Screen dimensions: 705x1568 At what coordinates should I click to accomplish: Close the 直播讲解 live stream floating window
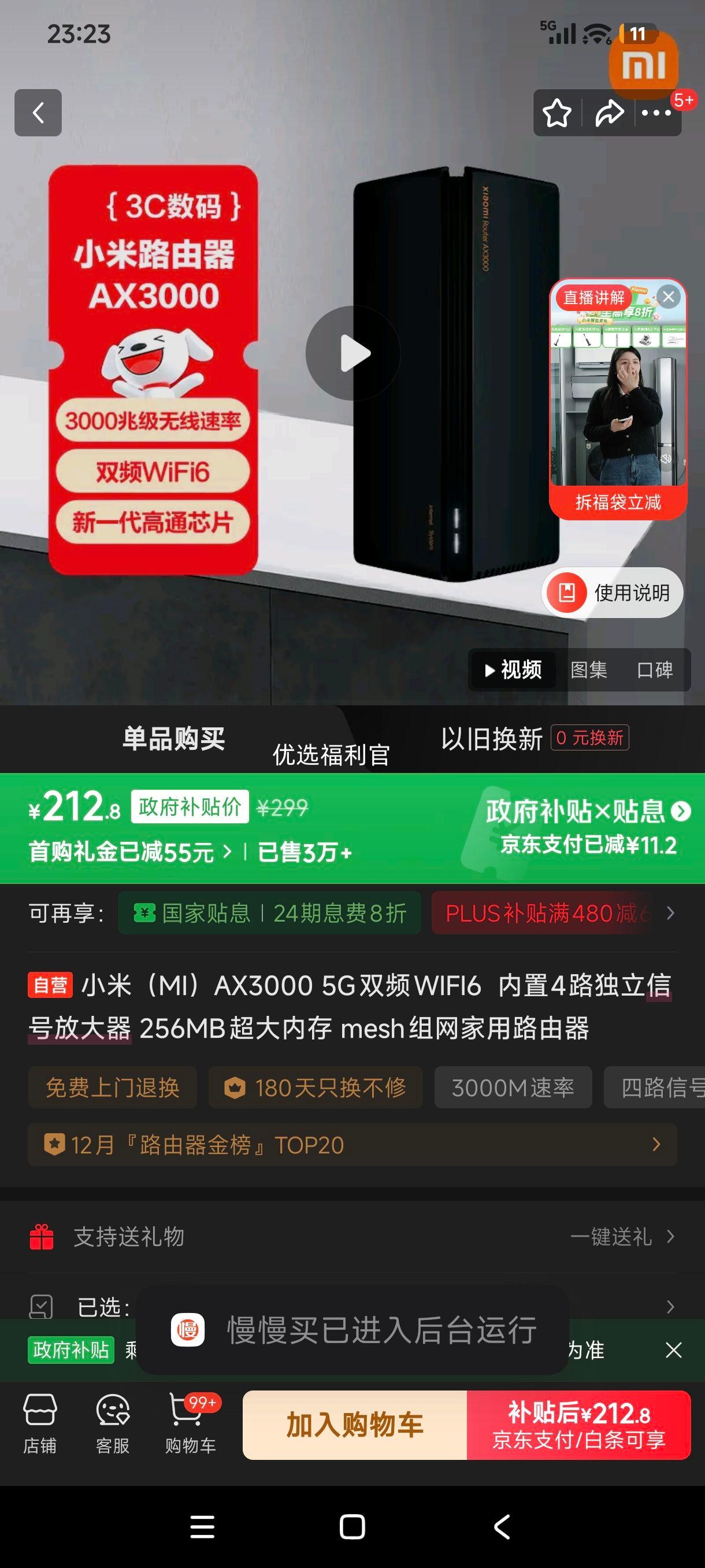[669, 297]
